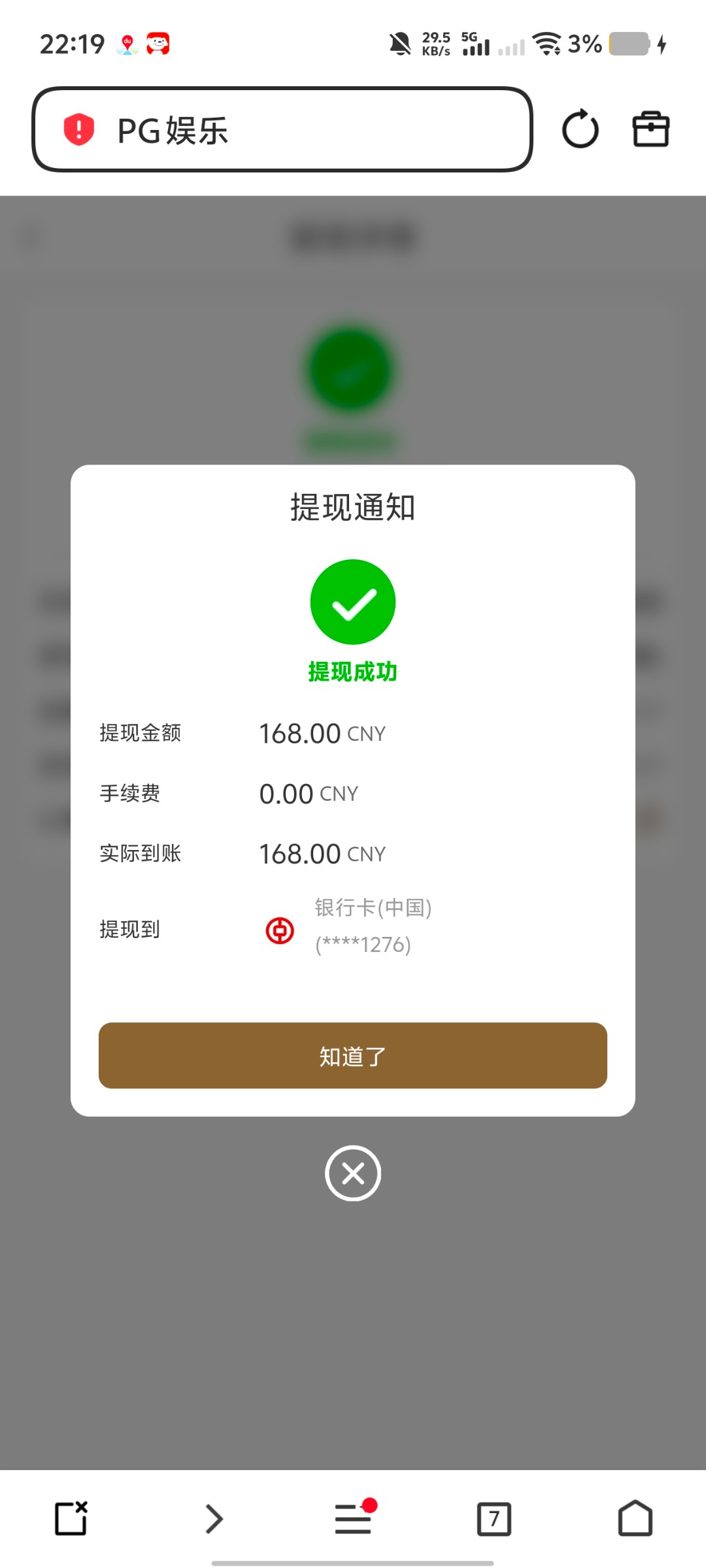The image size is (706, 1568).
Task: Tap the 知道了 confirmation button
Action: (353, 1056)
